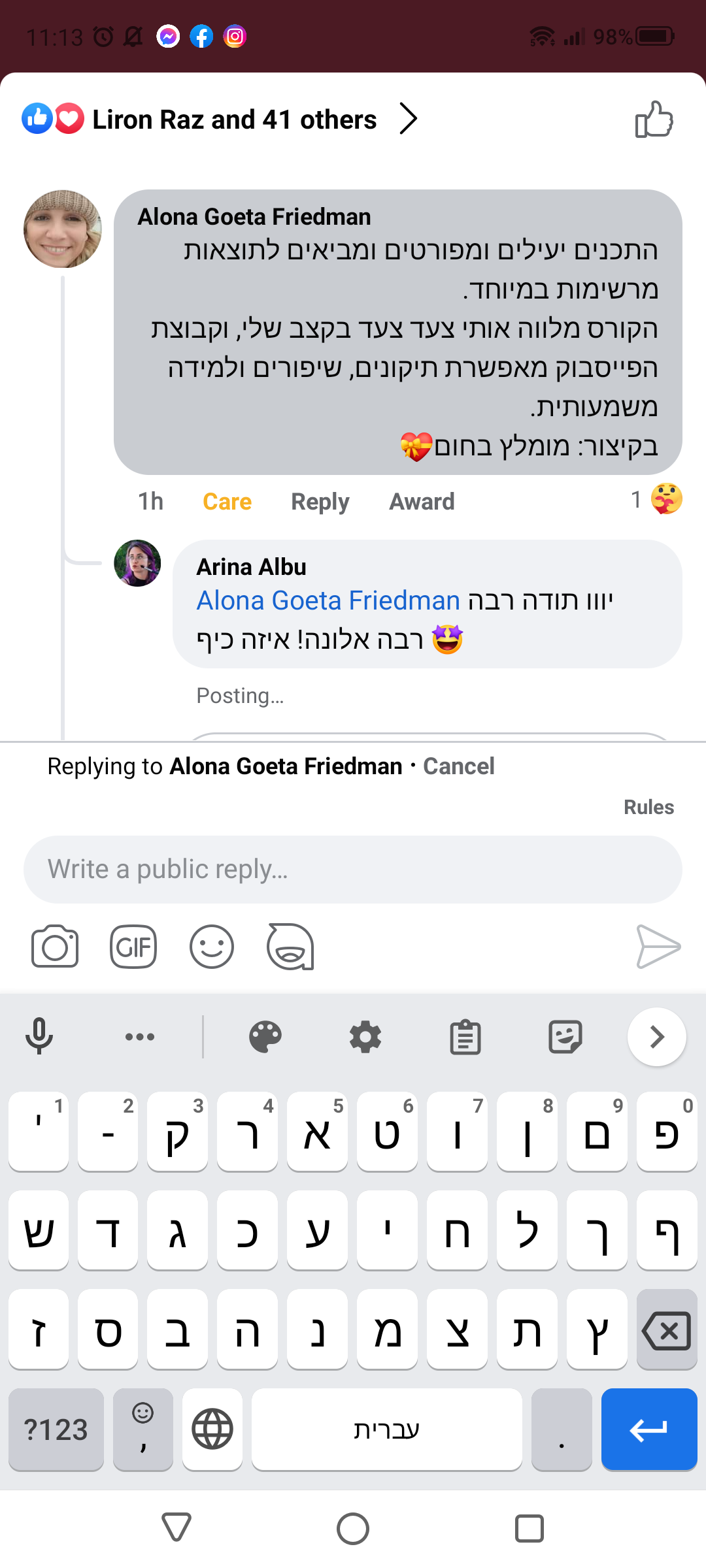The height and width of the screenshot is (1568, 706).
Task: Start voice typing with the keyboard microphone
Action: 39,1036
